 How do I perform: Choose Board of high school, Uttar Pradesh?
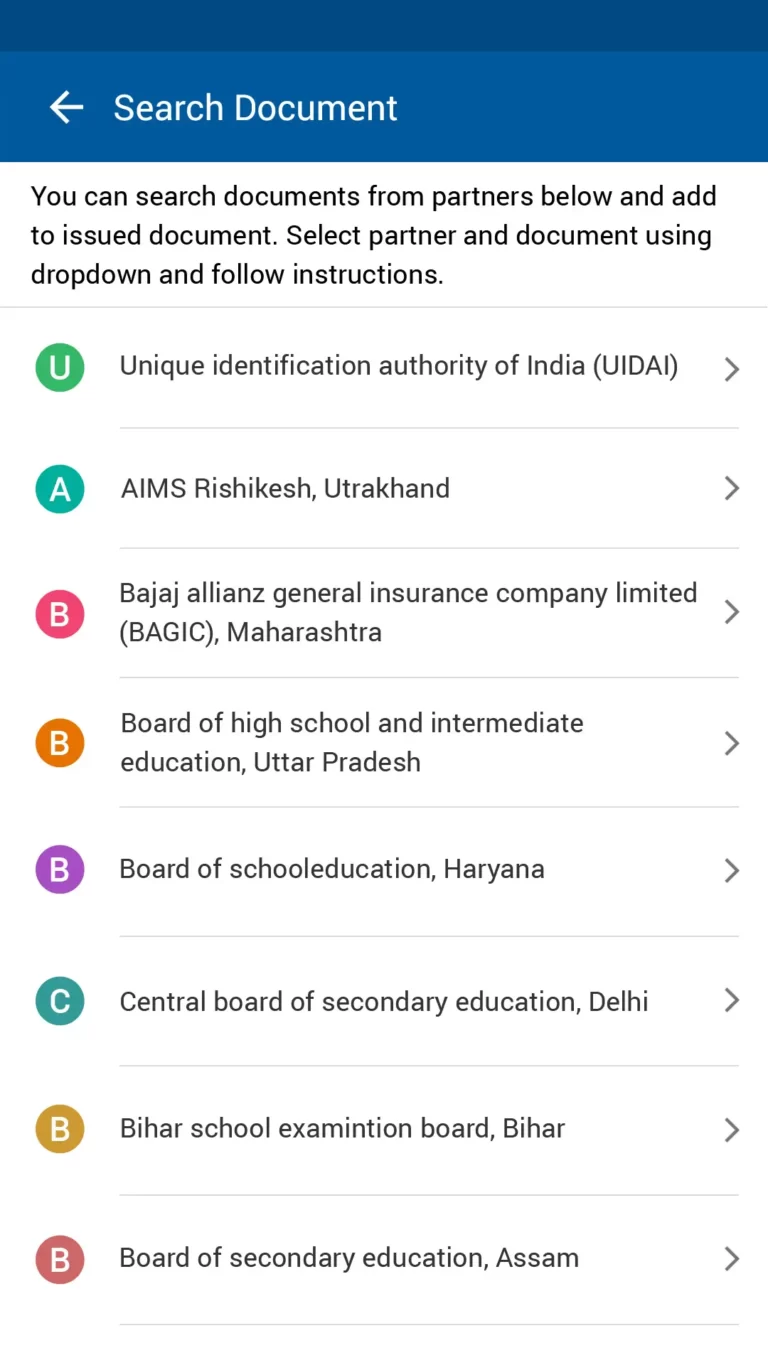point(351,742)
